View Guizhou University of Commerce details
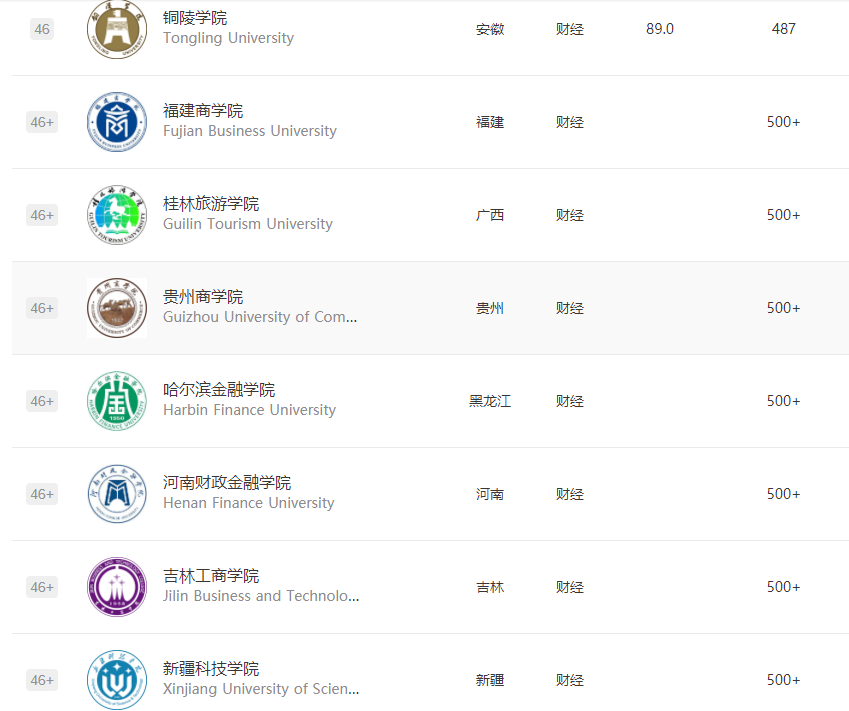The image size is (849, 711). [x=203, y=297]
